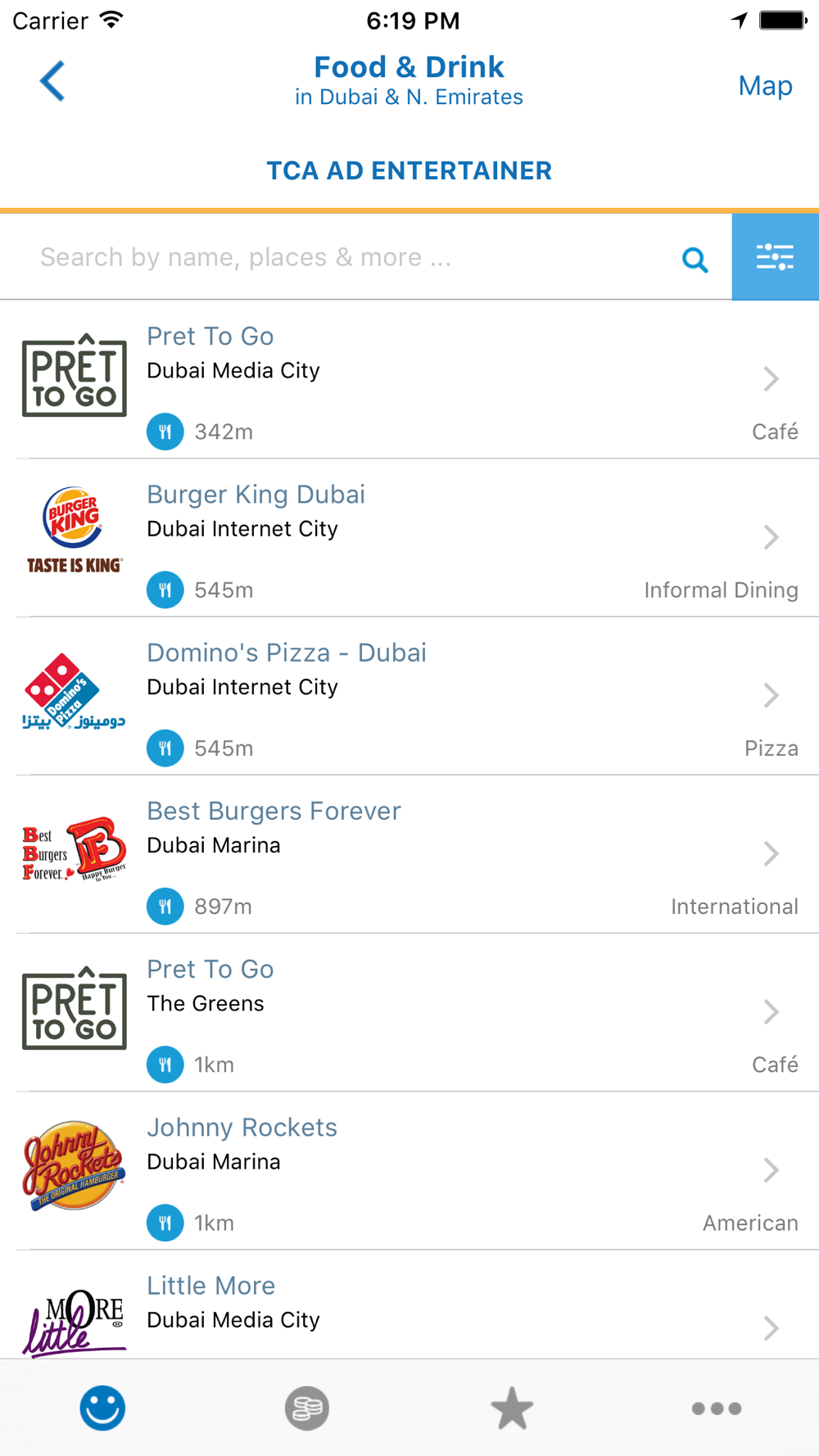Open Pret To Go in Dubai Media City
The width and height of the screenshot is (819, 1456).
tap(409, 379)
